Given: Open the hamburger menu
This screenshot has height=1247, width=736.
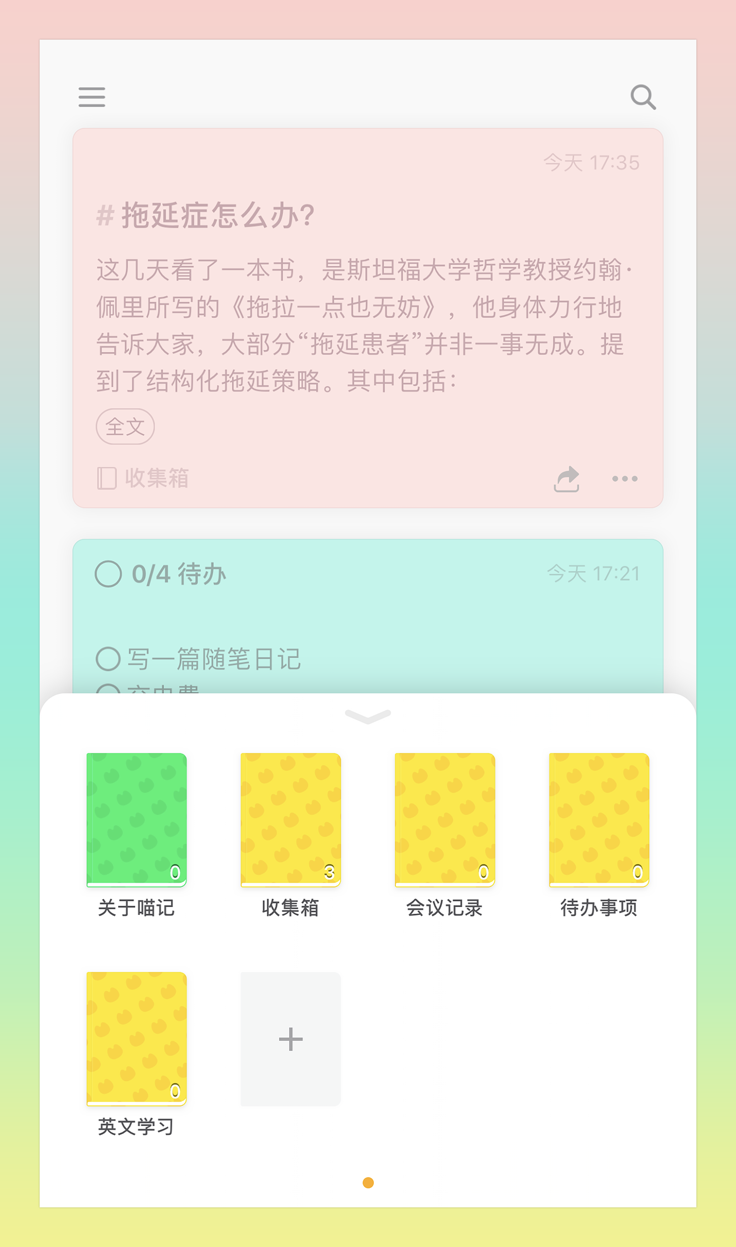Looking at the screenshot, I should tap(92, 97).
